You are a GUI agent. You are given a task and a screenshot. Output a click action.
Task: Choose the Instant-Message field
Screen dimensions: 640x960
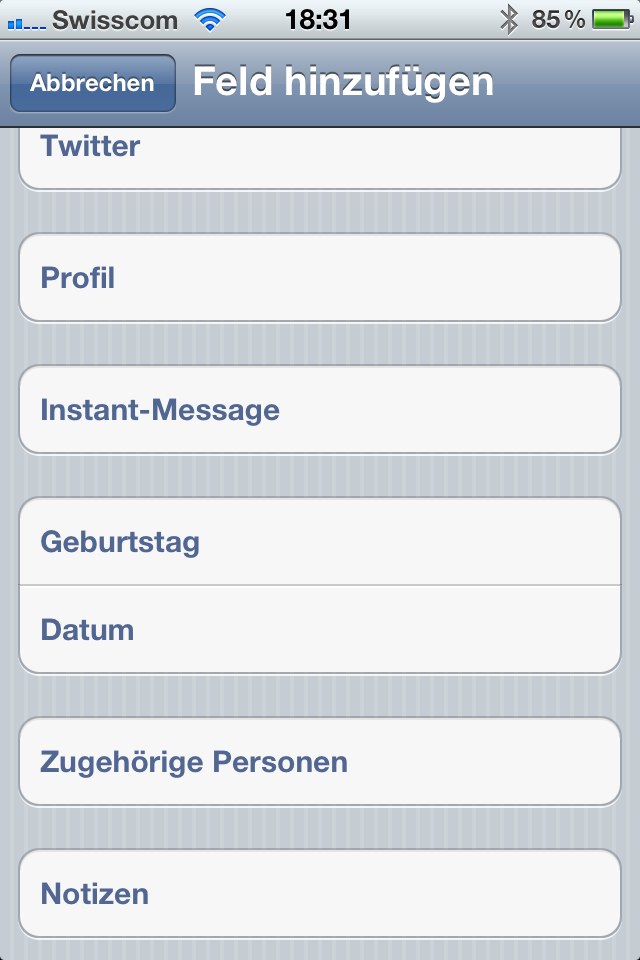(320, 410)
